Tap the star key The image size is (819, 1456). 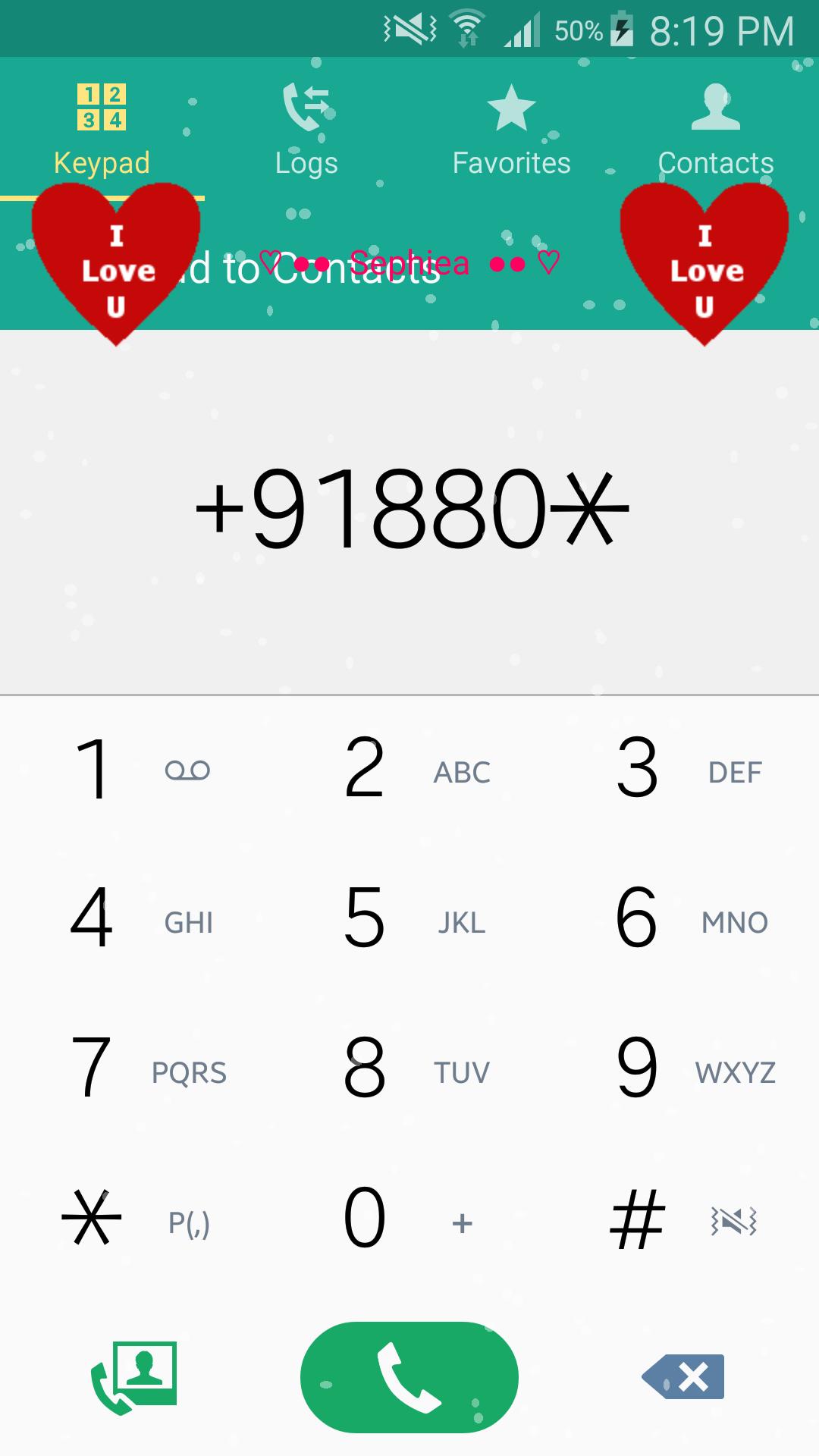click(x=136, y=1220)
